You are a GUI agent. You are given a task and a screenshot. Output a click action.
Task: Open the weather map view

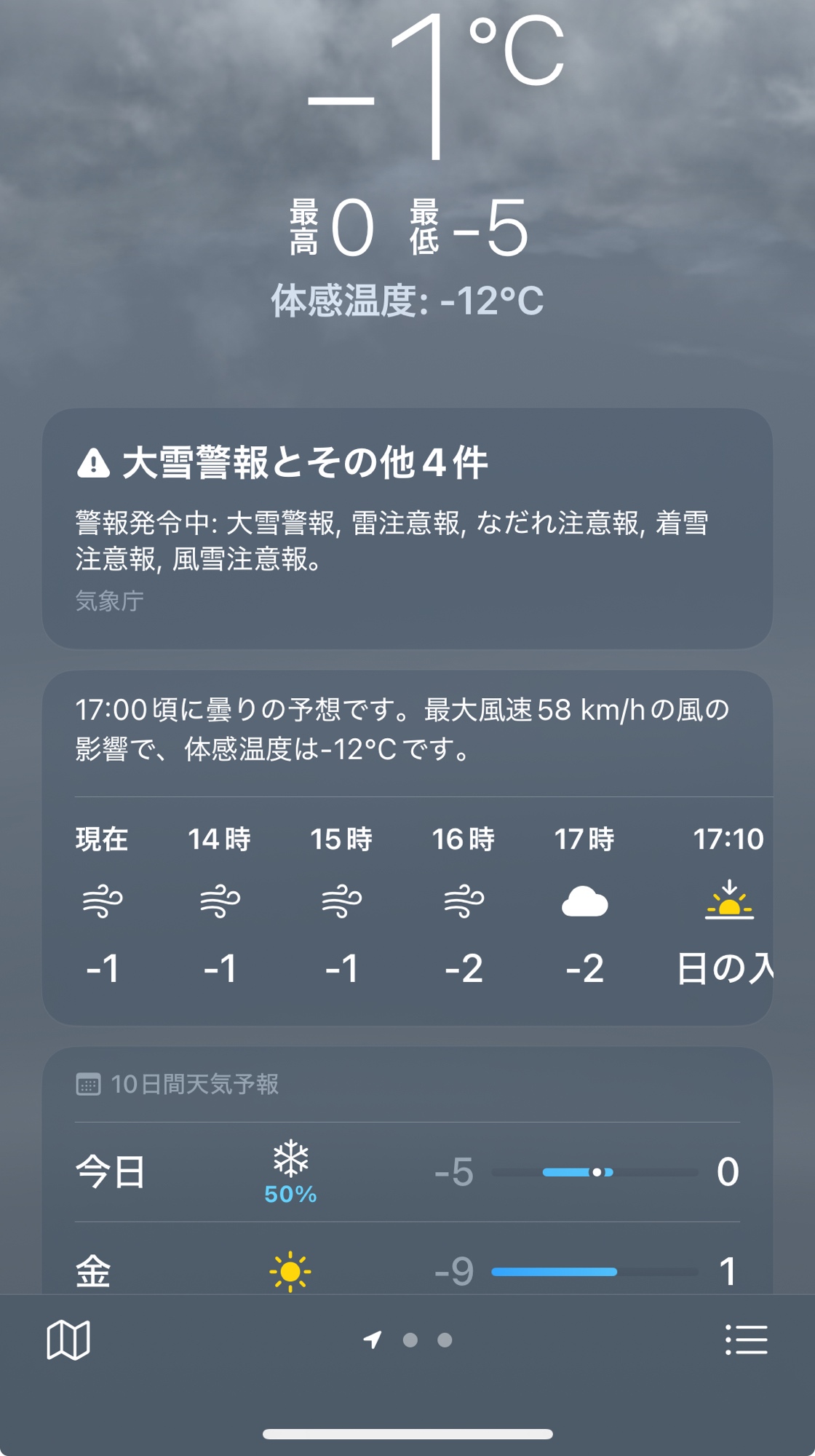click(68, 1340)
